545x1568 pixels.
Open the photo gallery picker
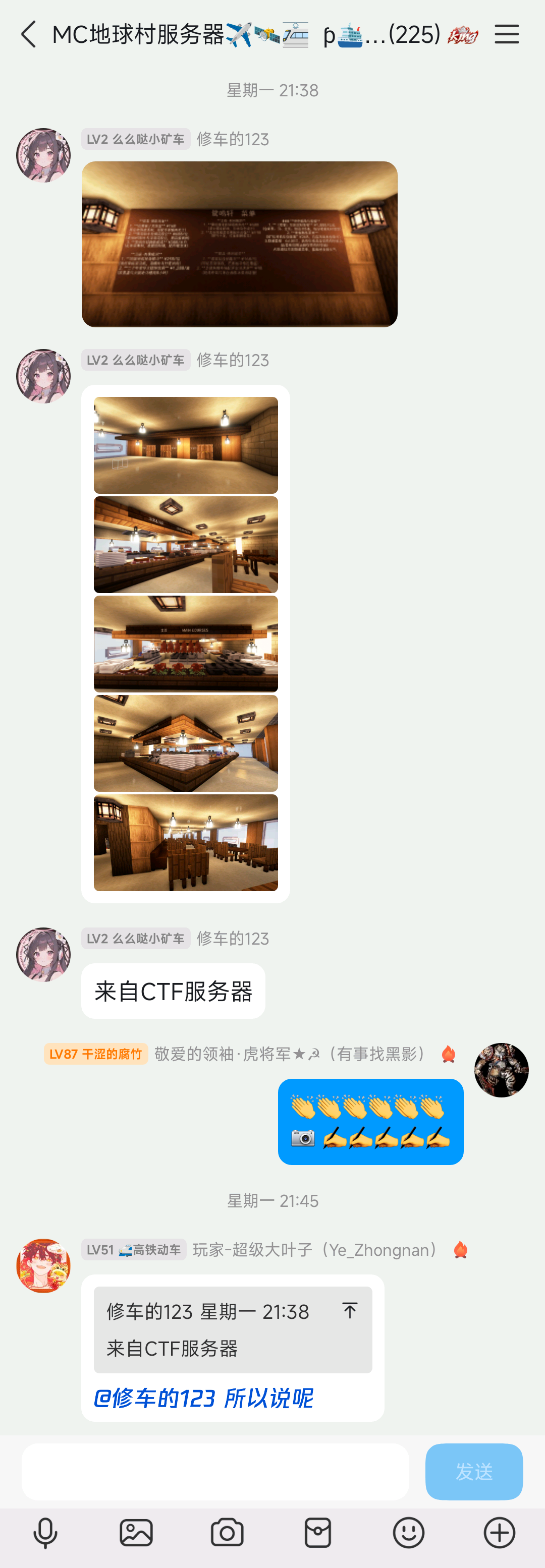pos(136,1533)
